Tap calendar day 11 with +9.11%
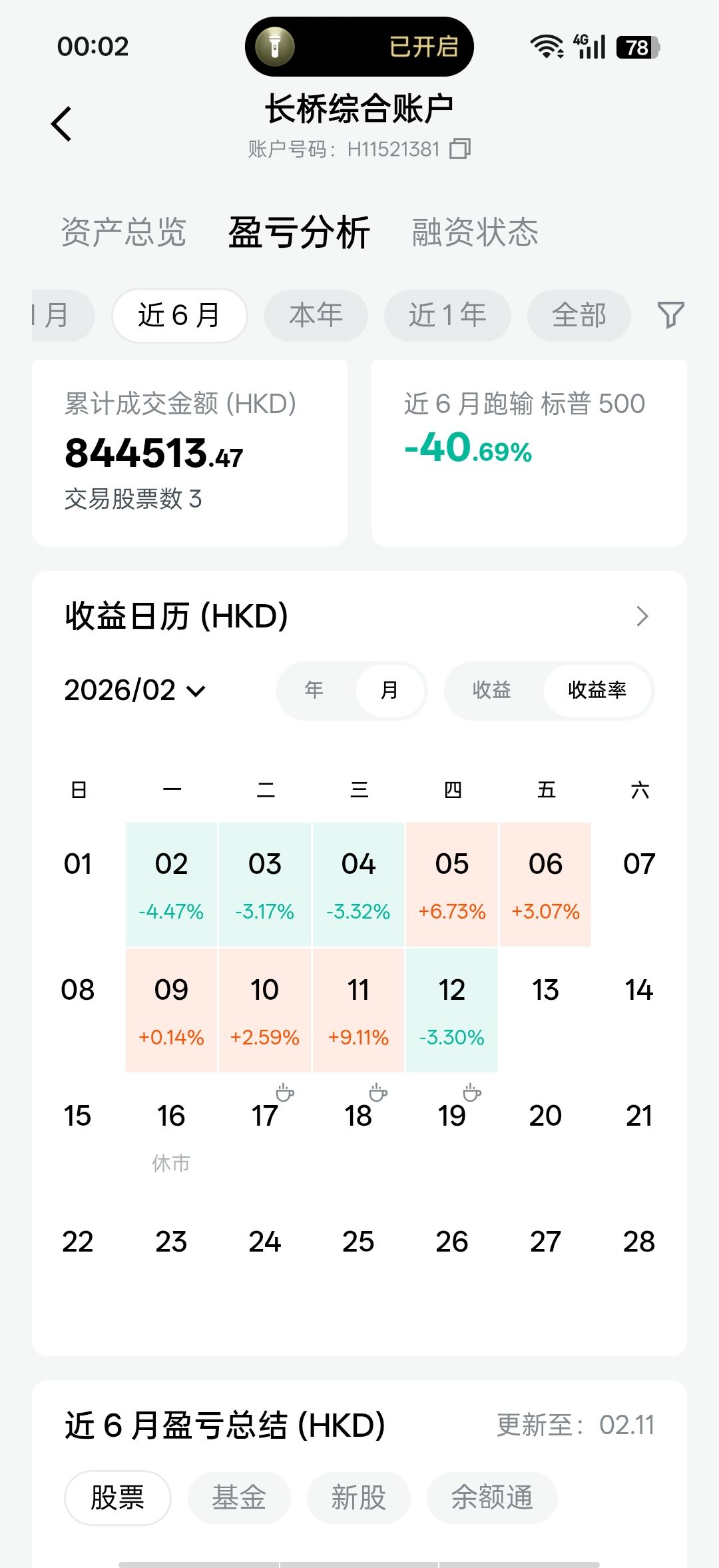719x1568 pixels. point(358,1010)
